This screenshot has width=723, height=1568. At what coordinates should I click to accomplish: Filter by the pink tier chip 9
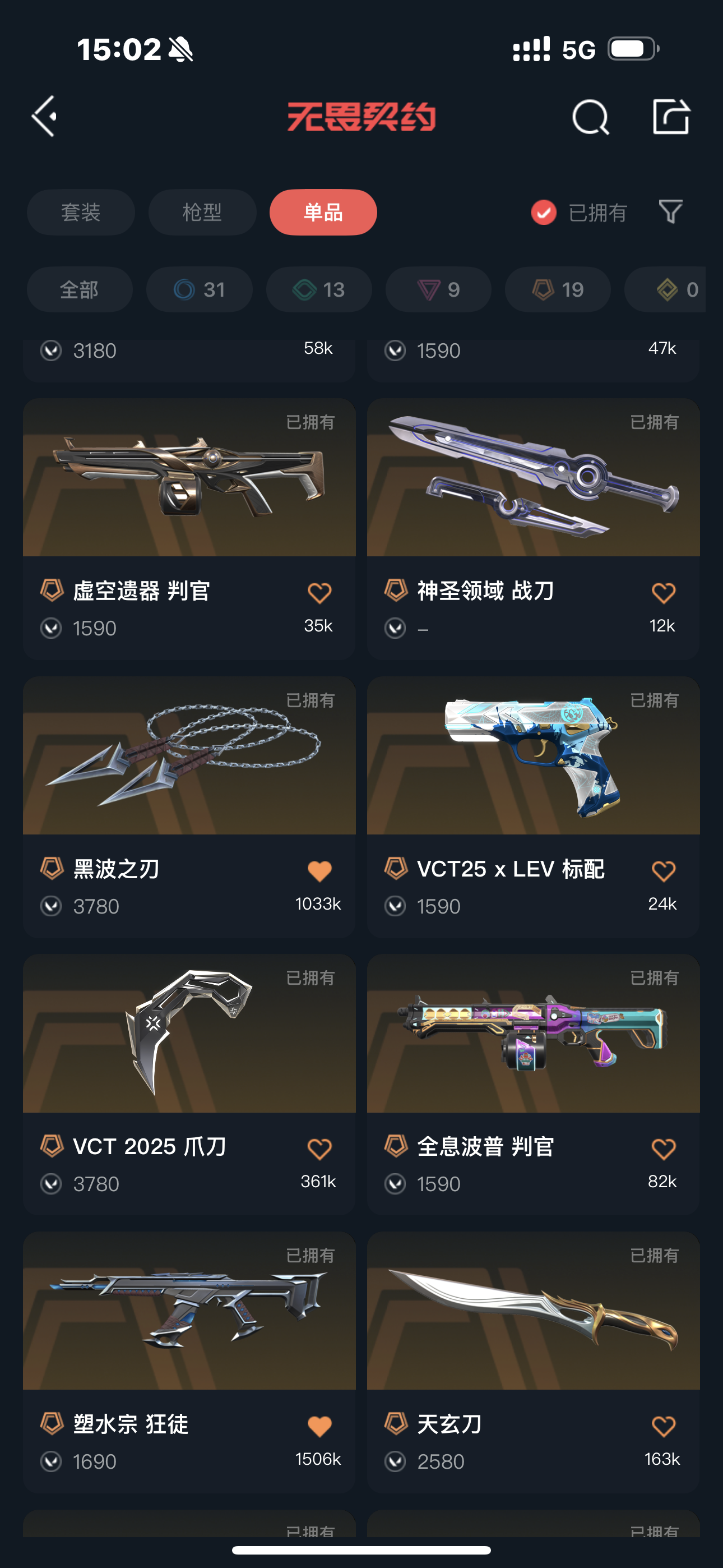click(438, 290)
